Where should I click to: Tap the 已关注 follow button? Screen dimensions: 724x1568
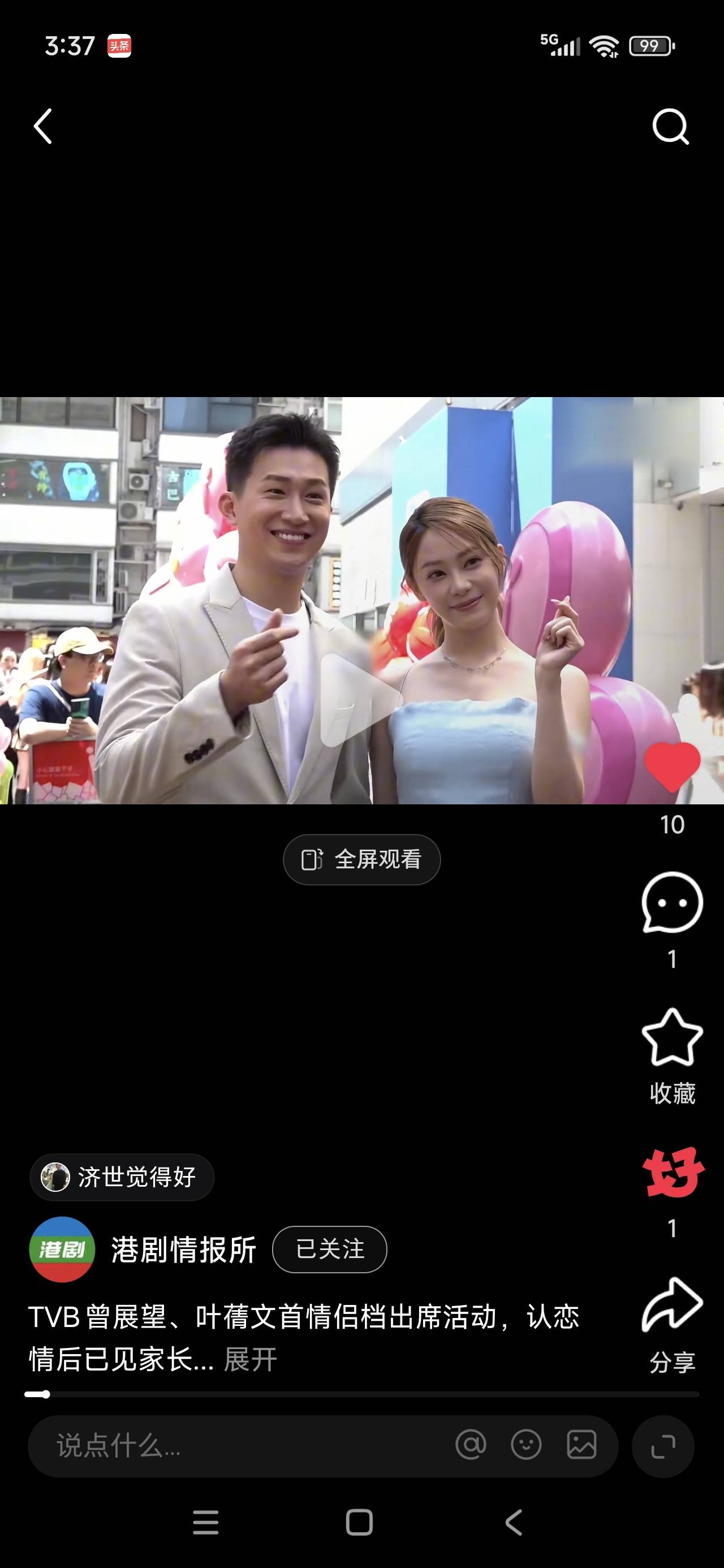coord(329,1250)
